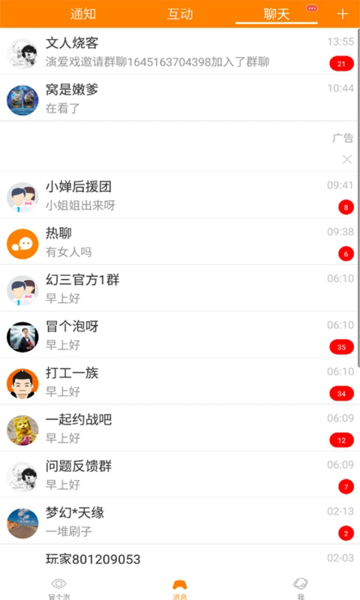Tap the plus icon to add new
The image size is (360, 600).
(342, 14)
